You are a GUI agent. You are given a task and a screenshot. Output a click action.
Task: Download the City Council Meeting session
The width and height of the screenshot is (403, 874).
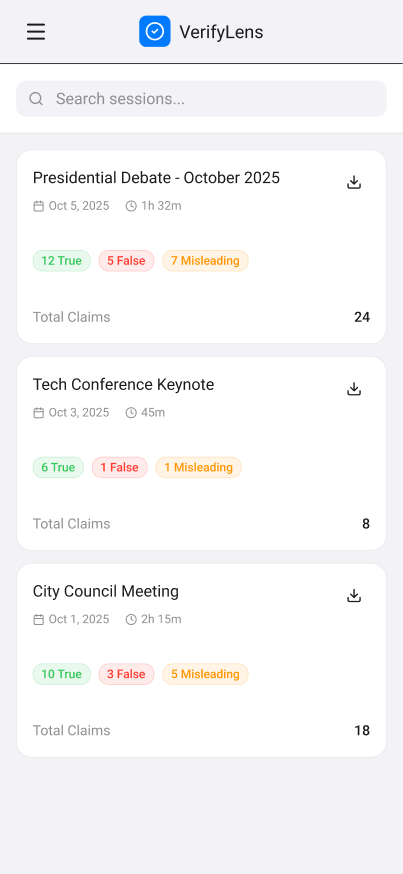coord(354,596)
